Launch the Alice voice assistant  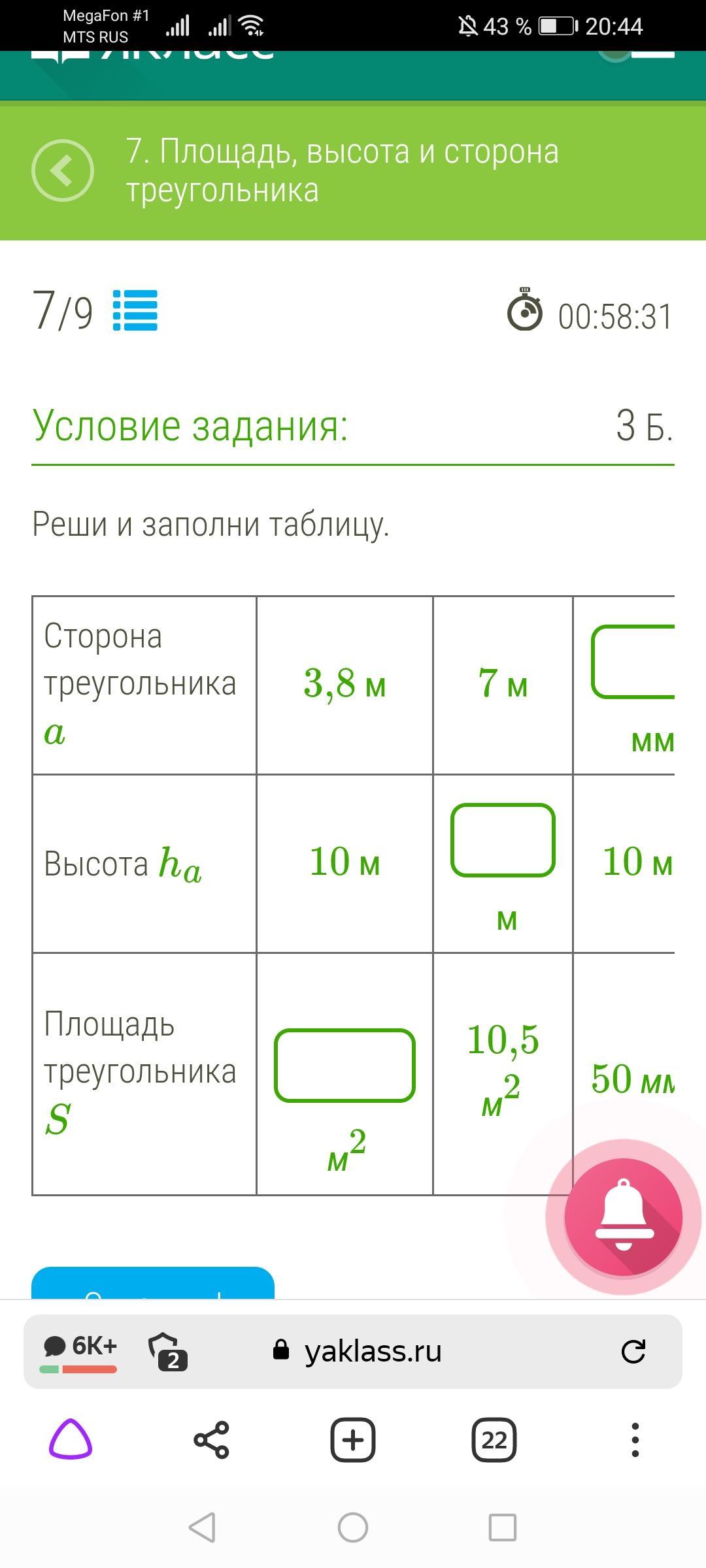click(x=71, y=1440)
